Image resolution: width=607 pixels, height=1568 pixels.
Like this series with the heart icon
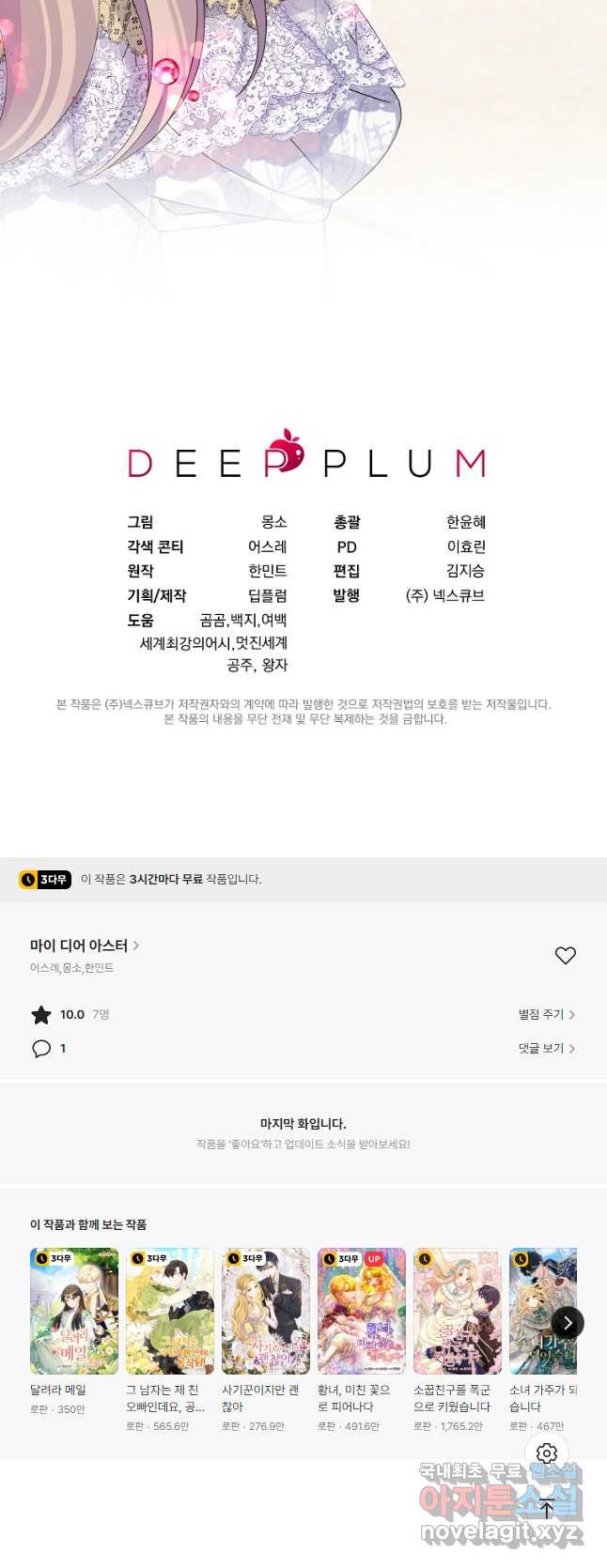tap(565, 955)
